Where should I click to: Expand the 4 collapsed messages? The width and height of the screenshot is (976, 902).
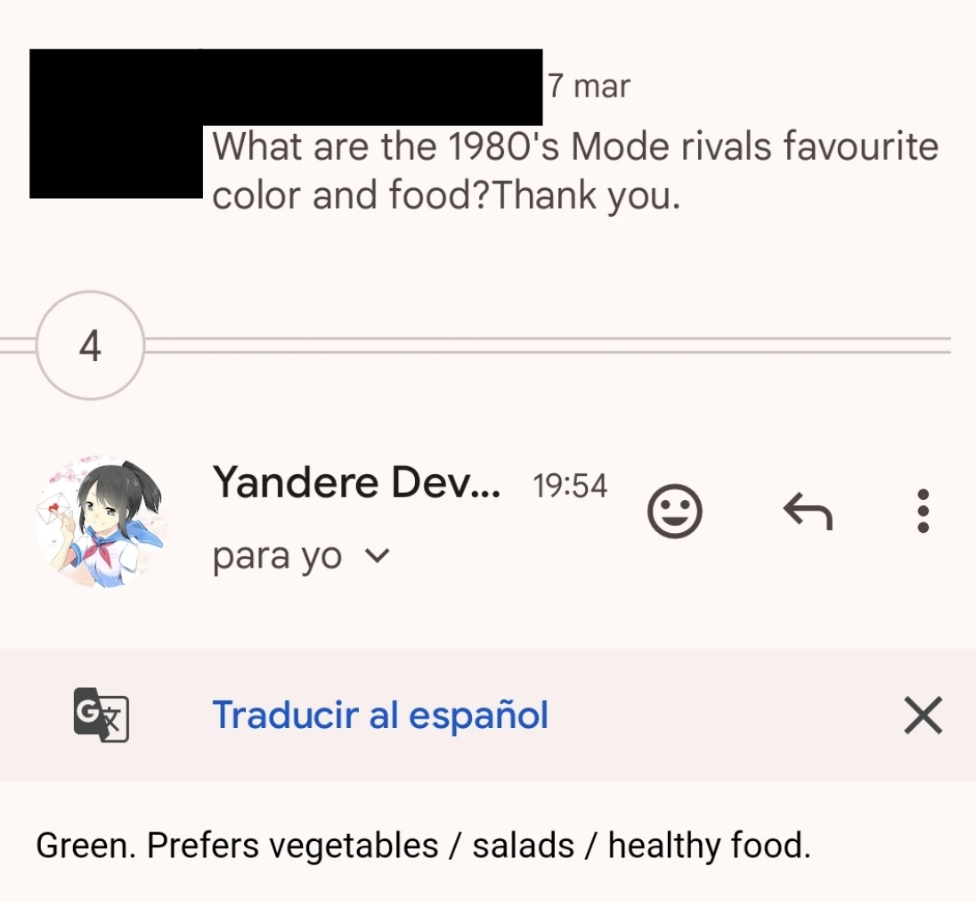90,346
